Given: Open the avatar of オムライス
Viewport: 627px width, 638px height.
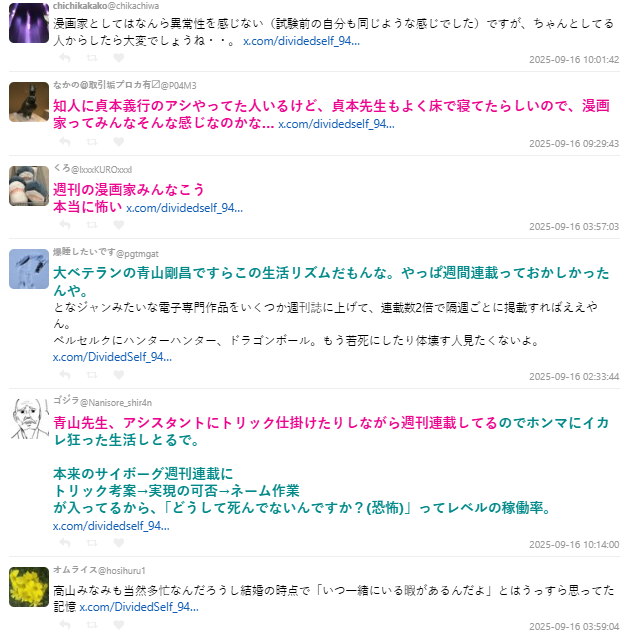Looking at the screenshot, I should pyautogui.click(x=29, y=586).
